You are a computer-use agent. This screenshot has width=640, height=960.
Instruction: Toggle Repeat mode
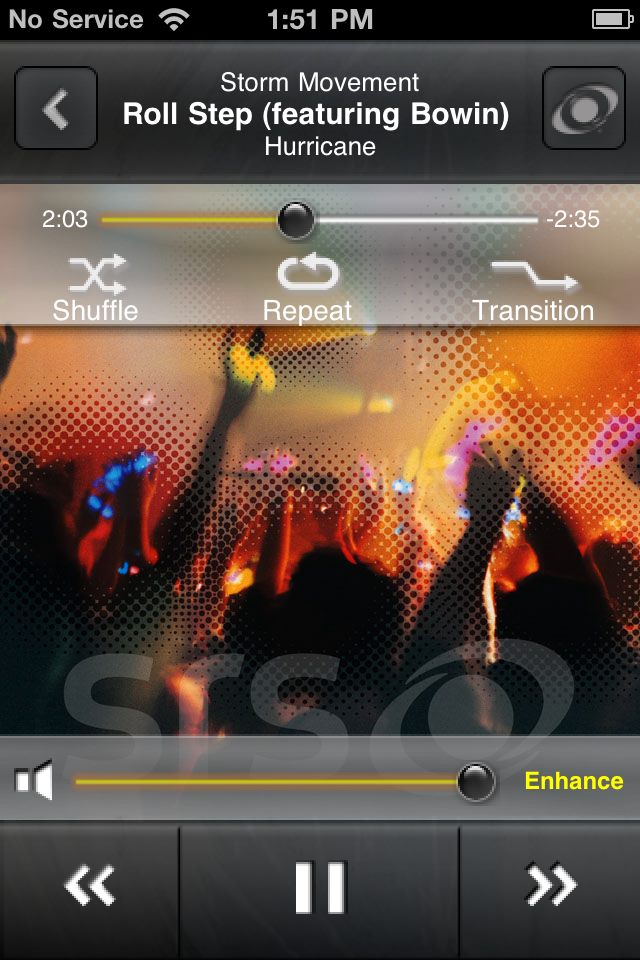click(x=307, y=288)
